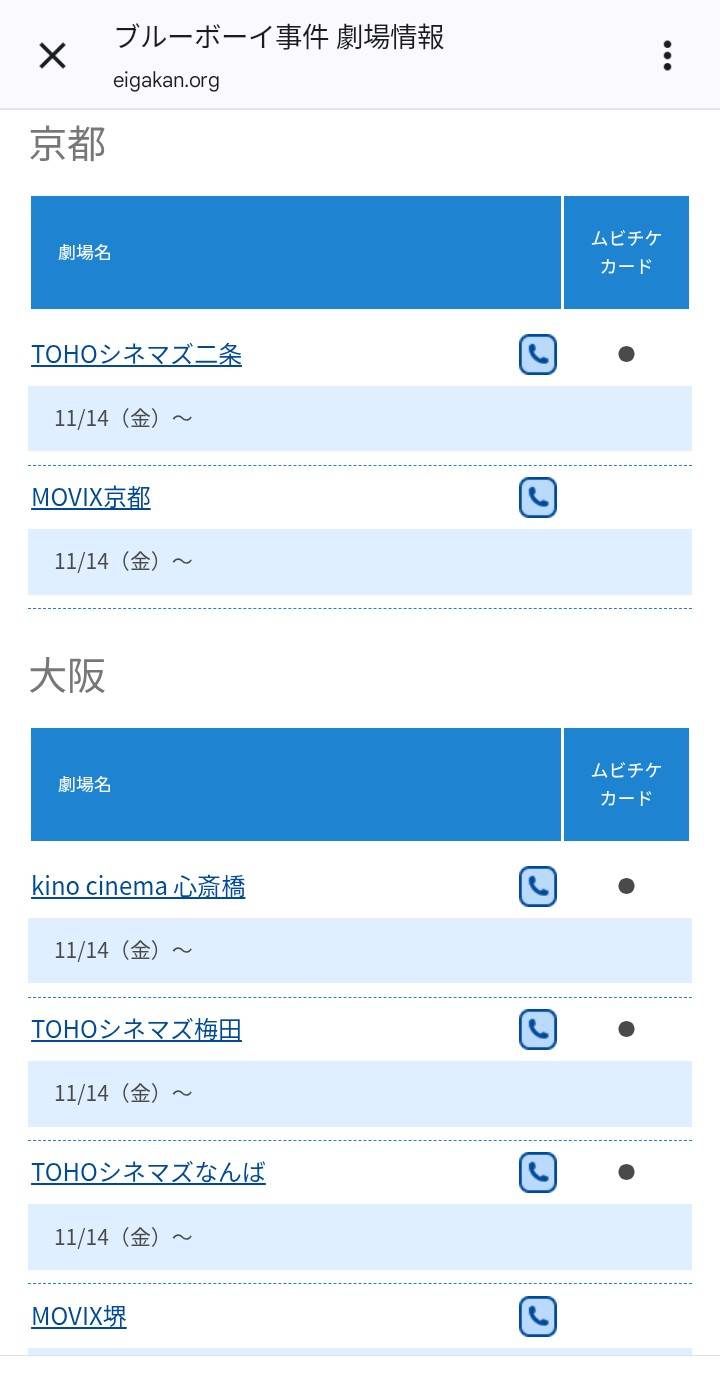Open the MOVIX京都 theater link
Viewport: 720px width, 1385px height.
pyautogui.click(x=91, y=498)
